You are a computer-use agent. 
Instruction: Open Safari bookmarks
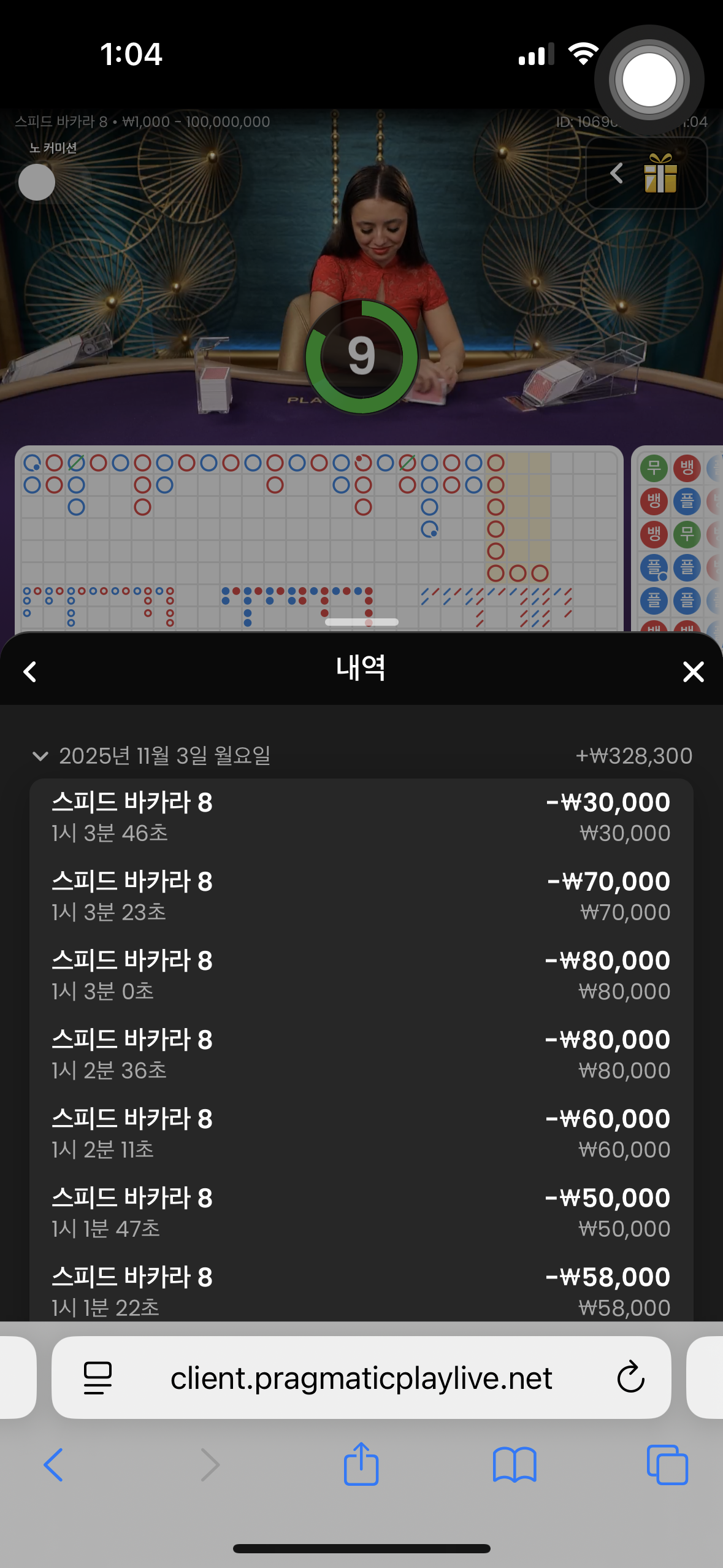click(x=514, y=1465)
